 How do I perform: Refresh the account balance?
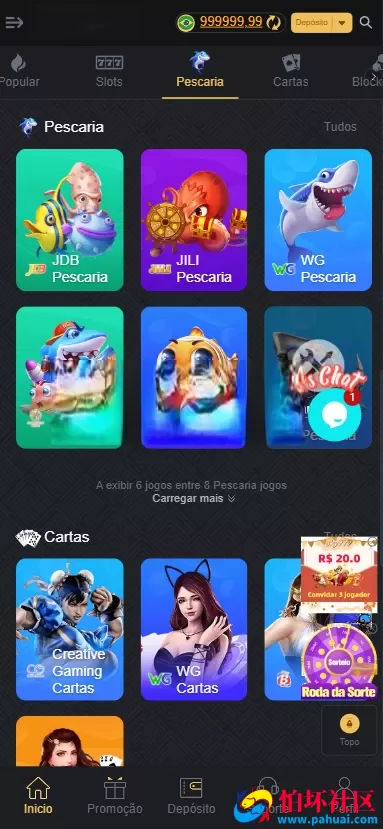(273, 23)
